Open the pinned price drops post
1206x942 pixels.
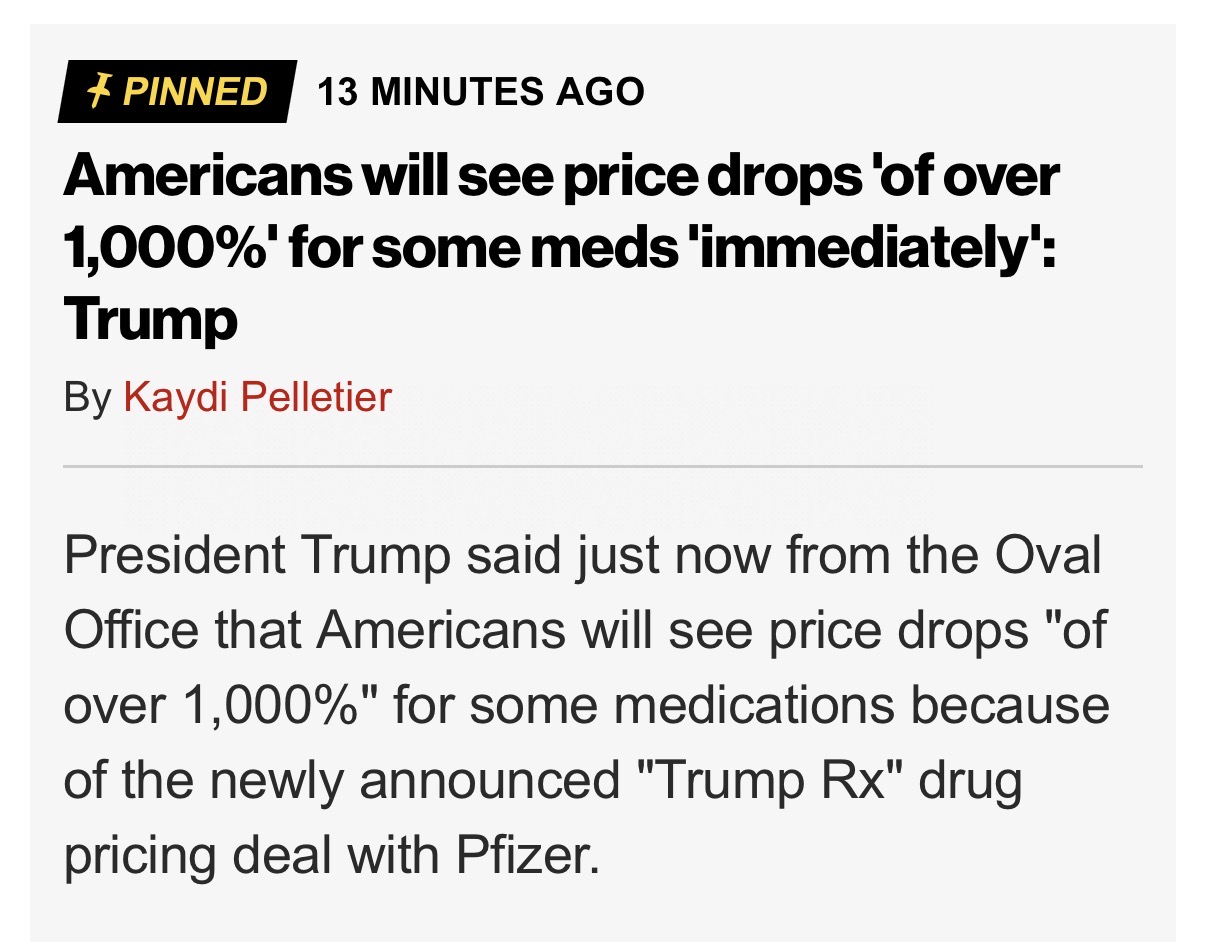pos(560,247)
